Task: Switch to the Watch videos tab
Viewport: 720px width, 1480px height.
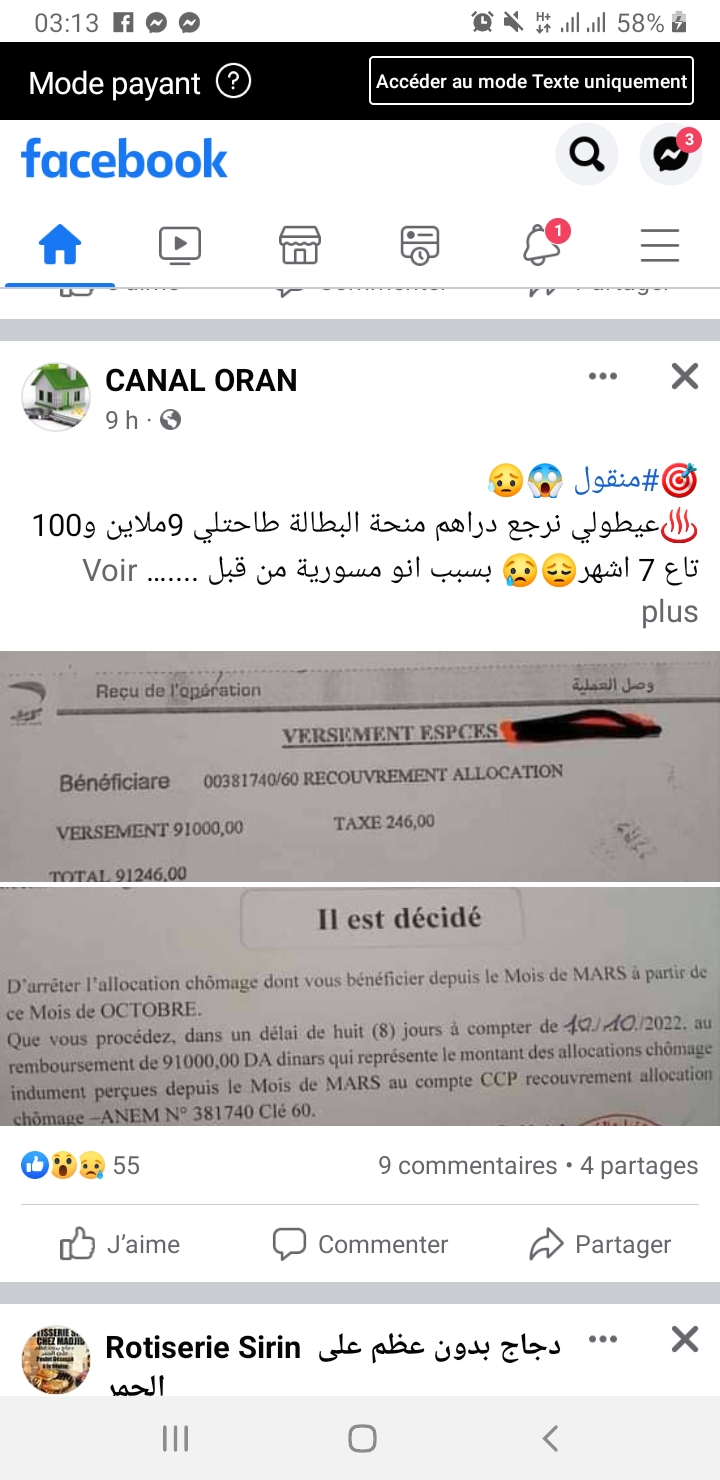Action: pos(180,245)
